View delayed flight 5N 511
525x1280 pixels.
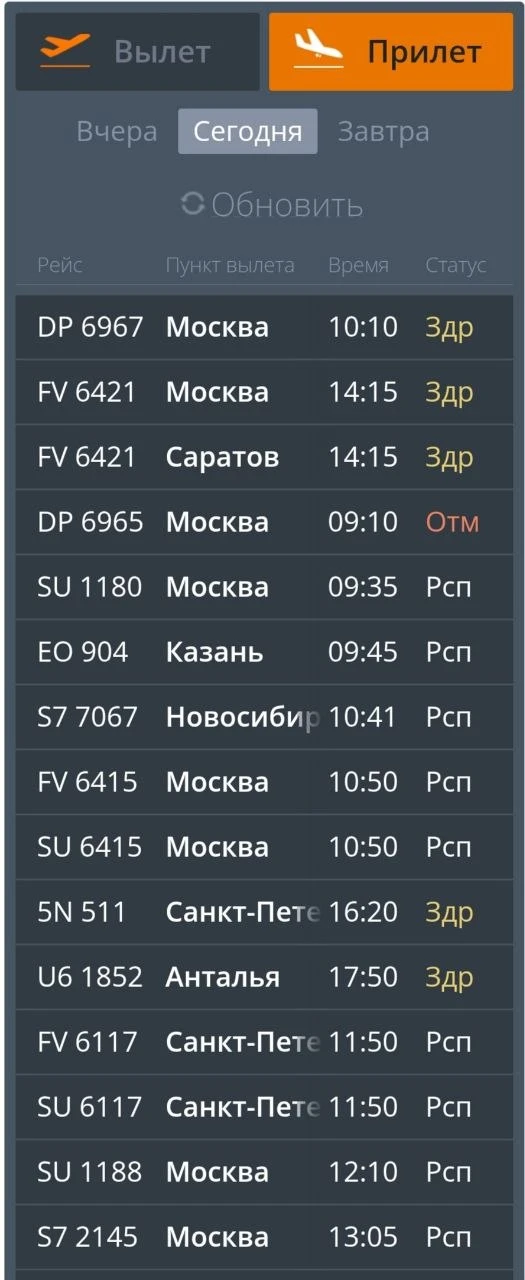[264, 912]
